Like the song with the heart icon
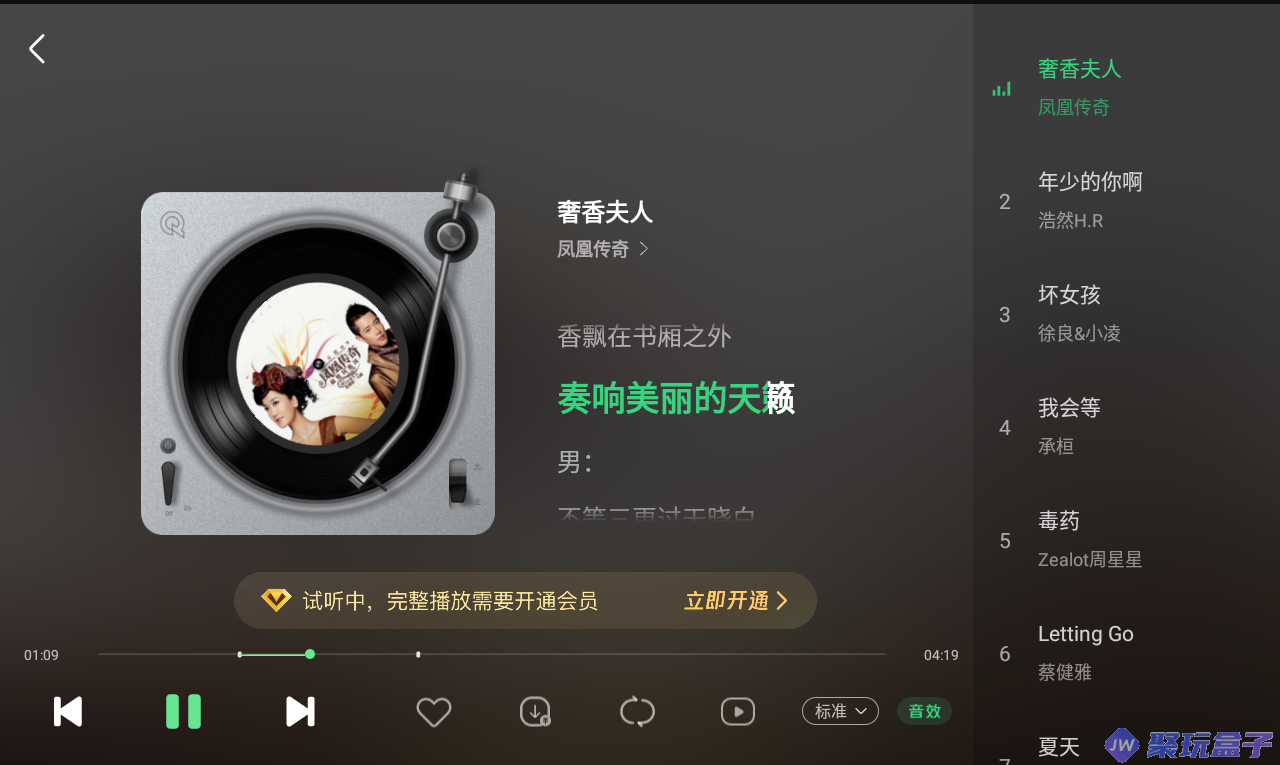Image resolution: width=1280 pixels, height=765 pixels. (433, 712)
